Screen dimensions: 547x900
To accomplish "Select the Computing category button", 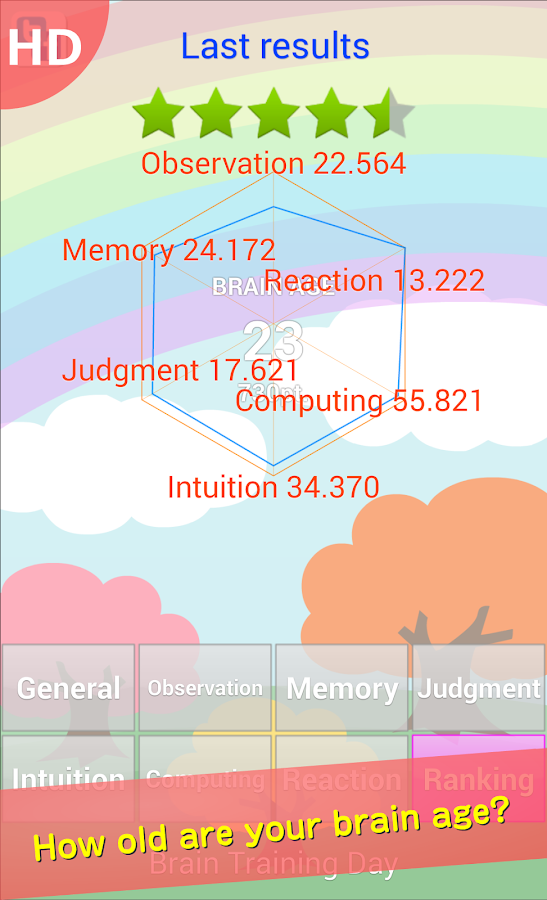I will 205,778.
